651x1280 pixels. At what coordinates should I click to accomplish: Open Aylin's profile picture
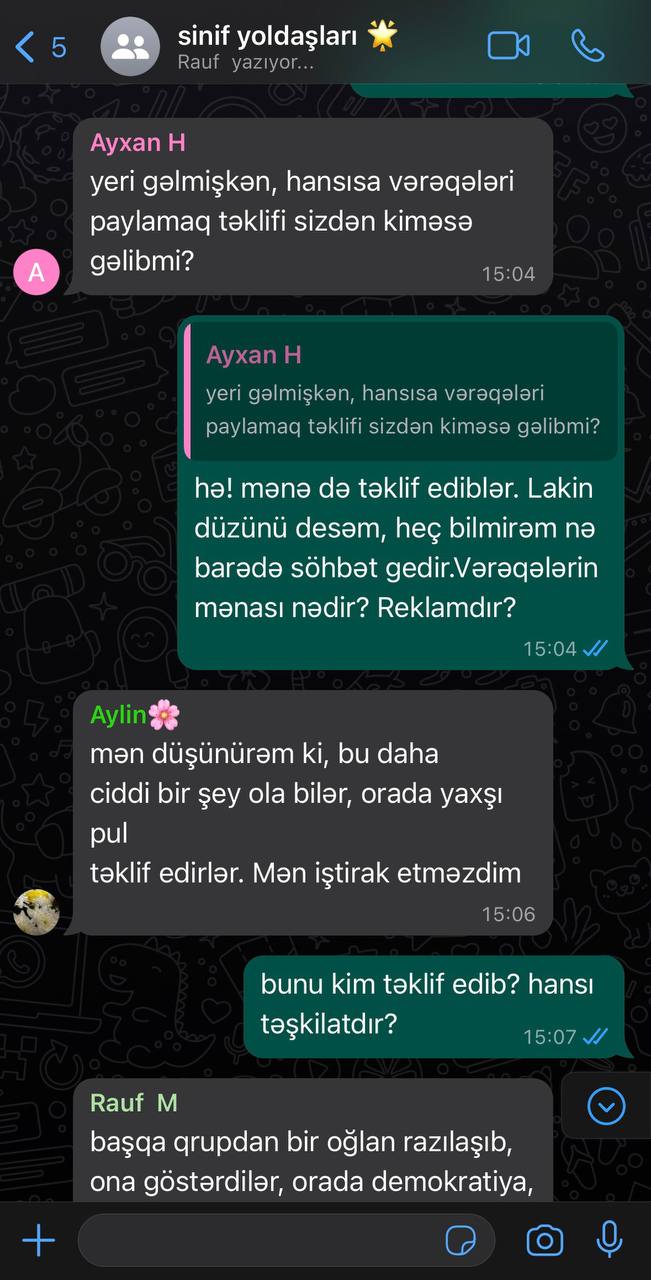[x=36, y=912]
